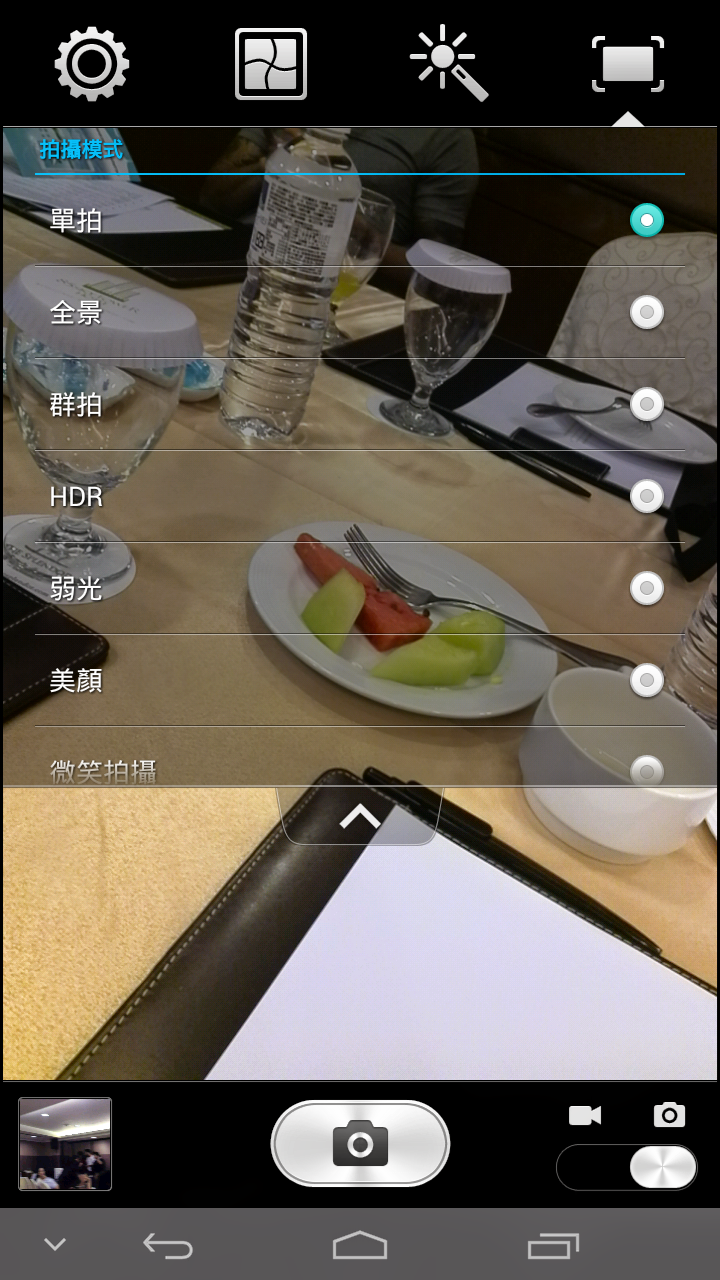Open the scene mode icon
This screenshot has width=720, height=1280.
tap(271, 64)
